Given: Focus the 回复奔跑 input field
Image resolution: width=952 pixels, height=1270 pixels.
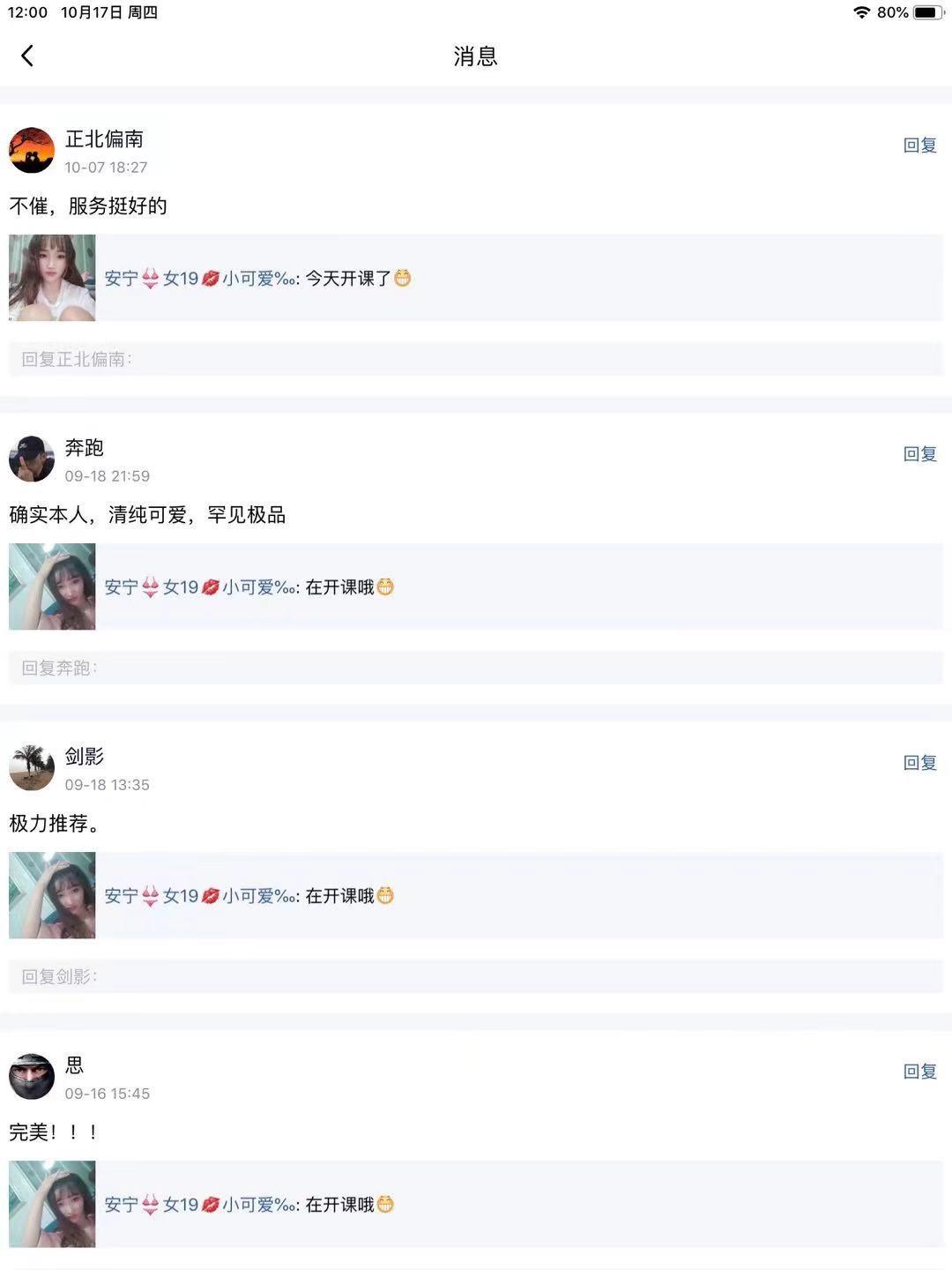Looking at the screenshot, I should [476, 668].
